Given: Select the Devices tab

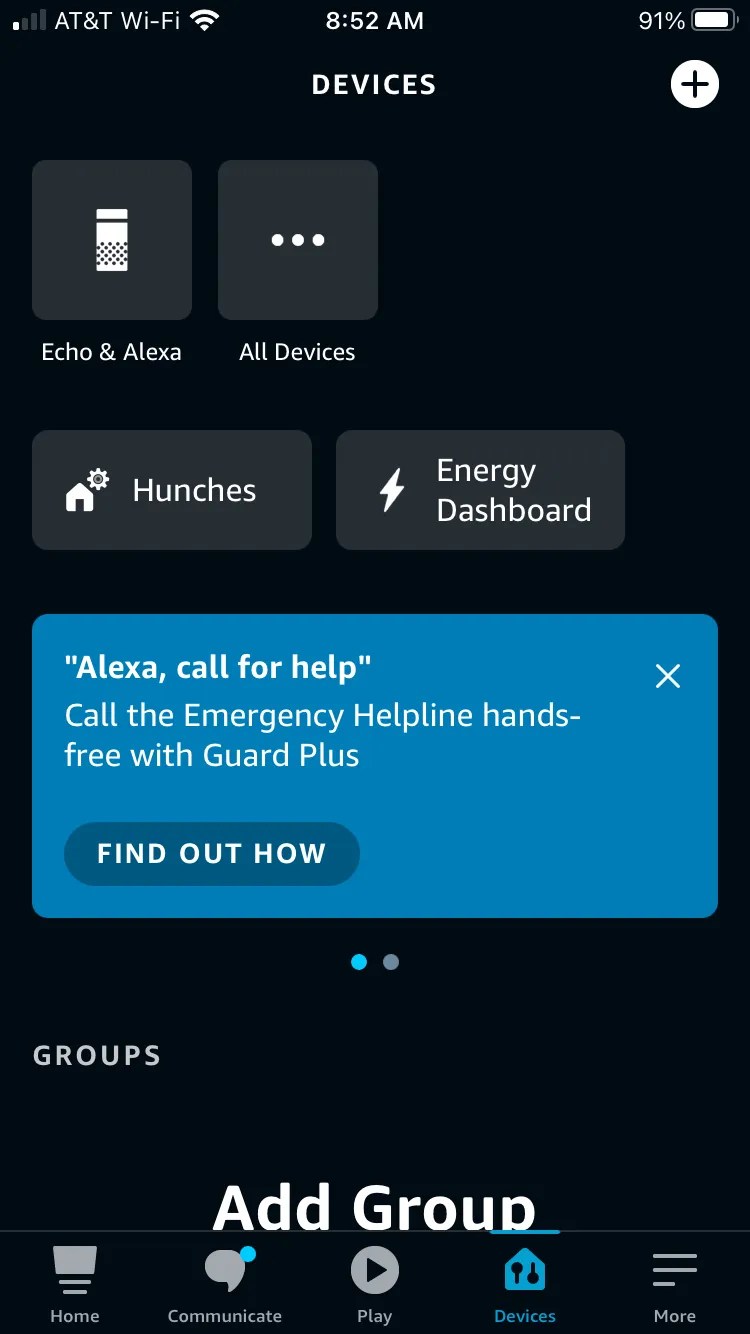Looking at the screenshot, I should tap(525, 1285).
